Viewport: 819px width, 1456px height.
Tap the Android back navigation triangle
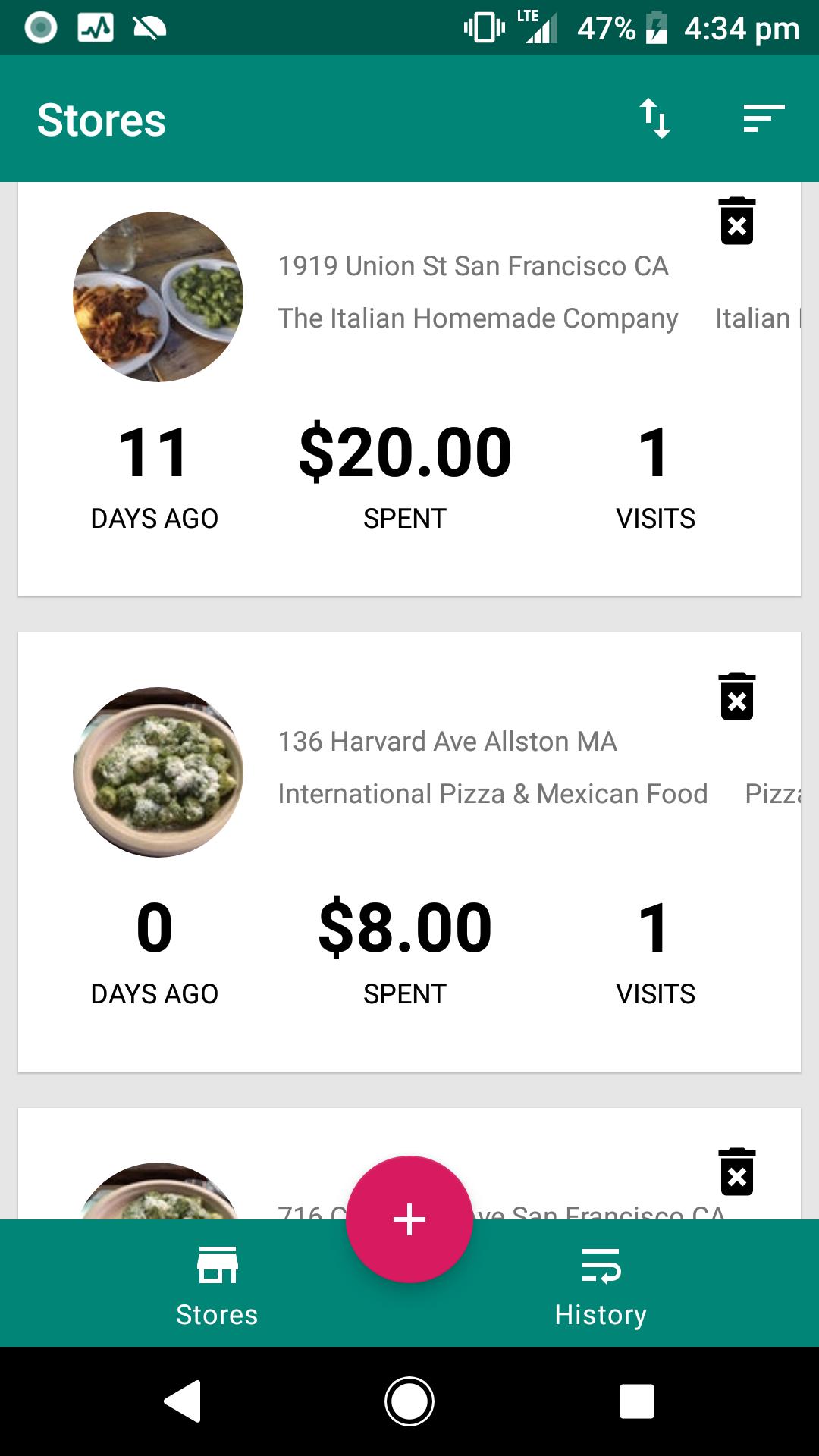[180, 1401]
